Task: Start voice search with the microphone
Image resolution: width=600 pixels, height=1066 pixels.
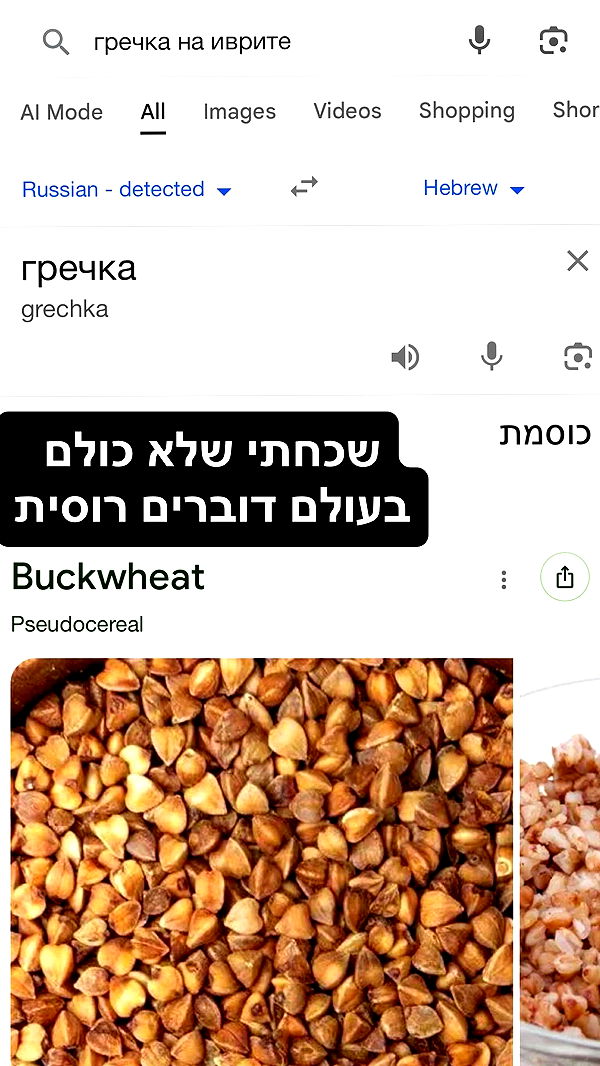Action: pos(479,41)
